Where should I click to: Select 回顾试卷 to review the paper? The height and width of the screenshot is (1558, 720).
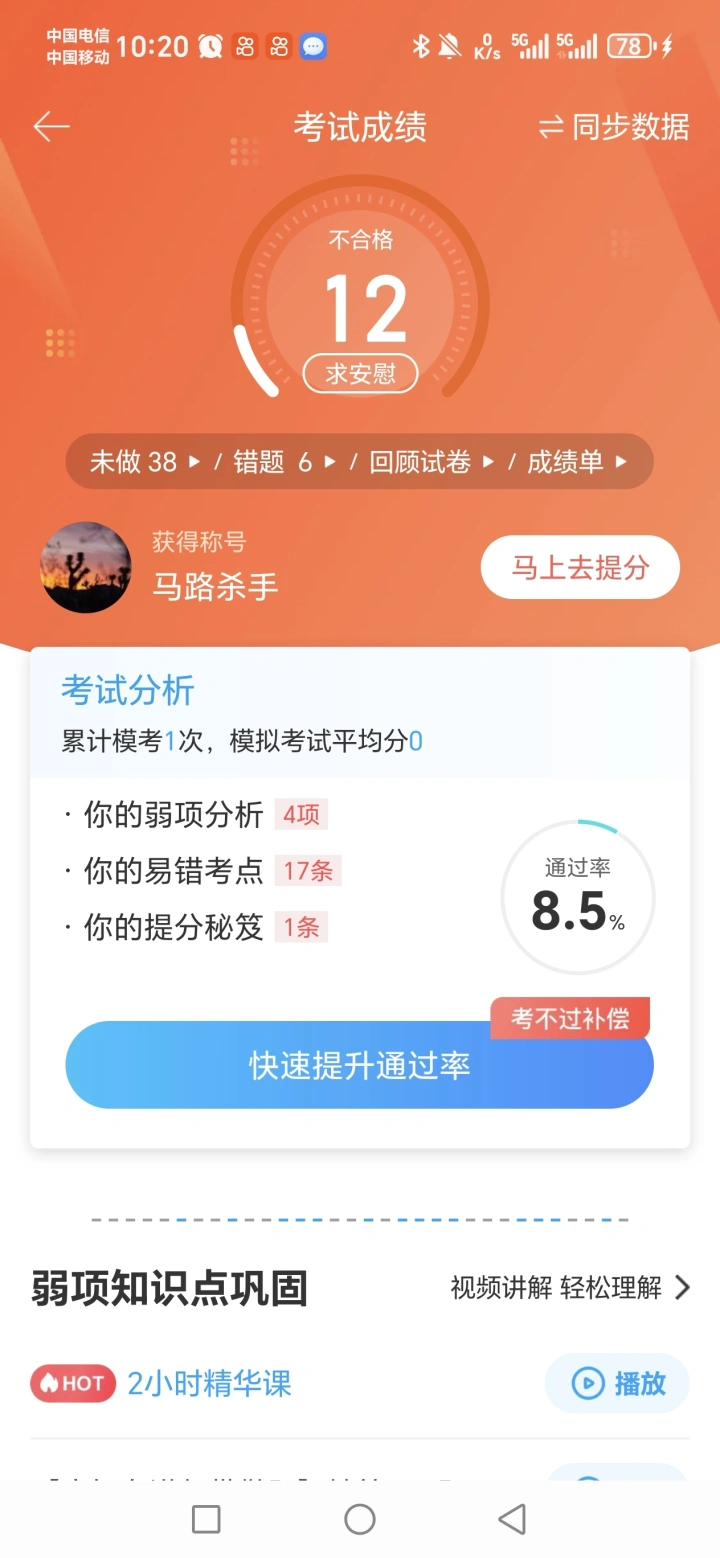pyautogui.click(x=431, y=461)
